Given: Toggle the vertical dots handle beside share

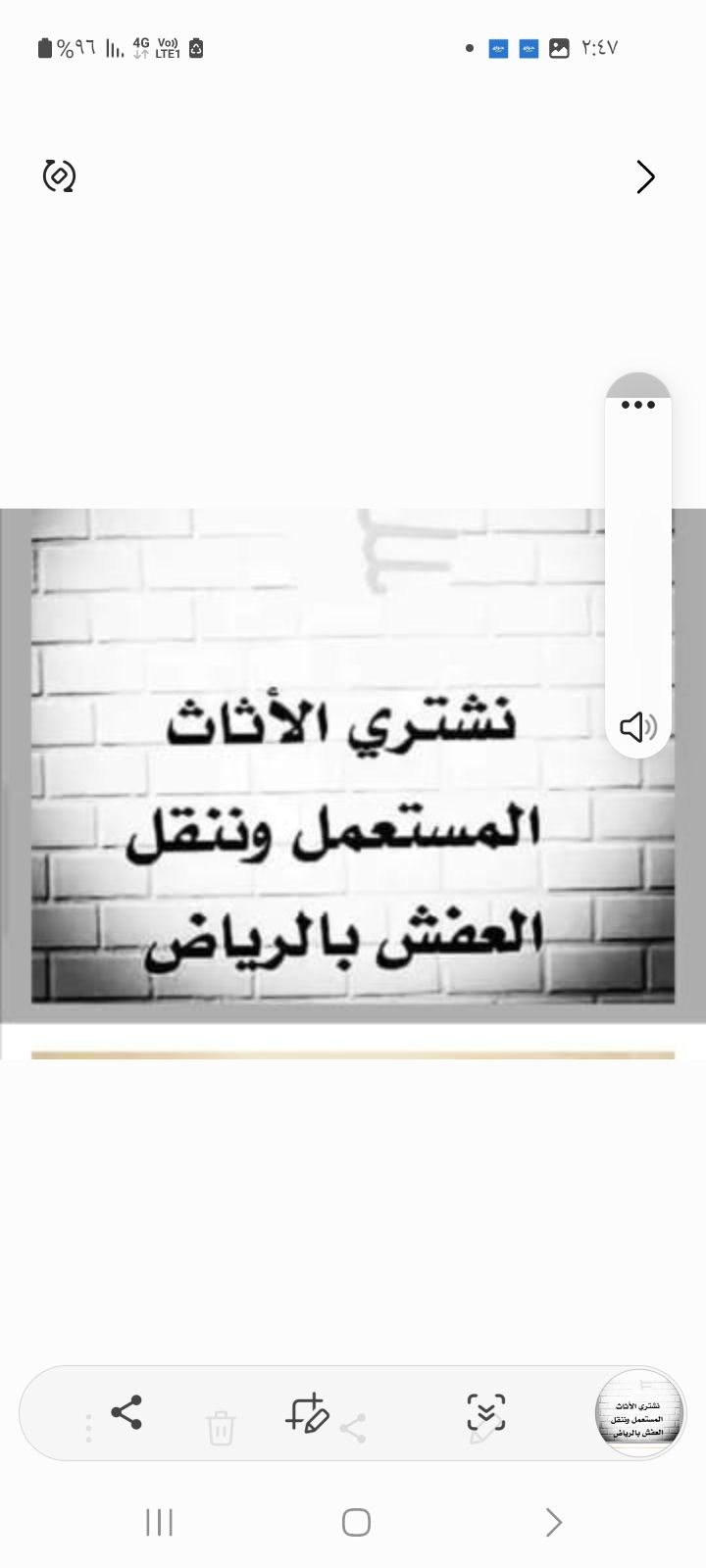Looking at the screenshot, I should [88, 1426].
